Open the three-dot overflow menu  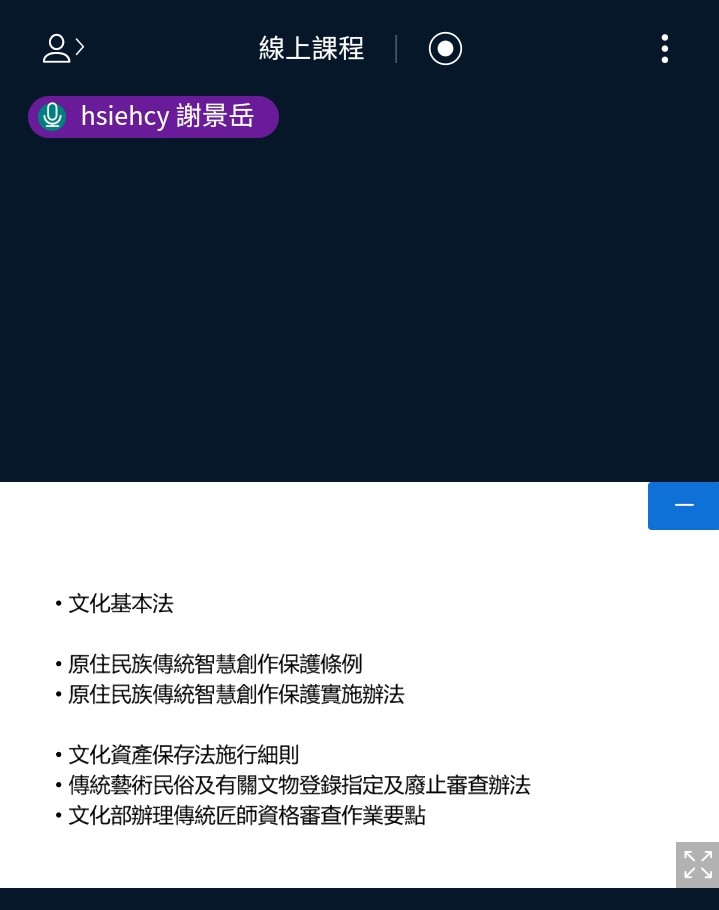(x=664, y=48)
